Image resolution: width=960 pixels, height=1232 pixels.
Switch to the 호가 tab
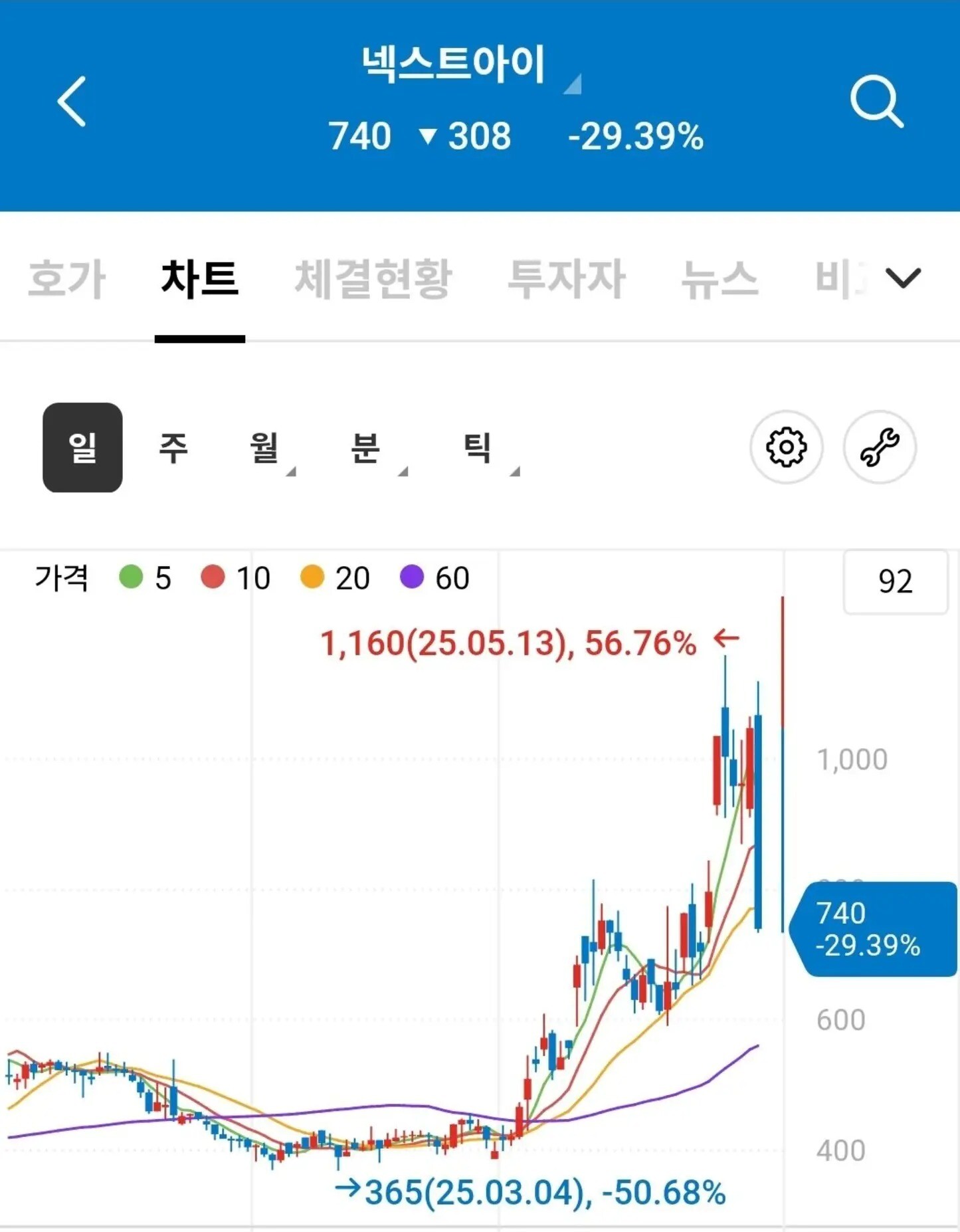67,278
